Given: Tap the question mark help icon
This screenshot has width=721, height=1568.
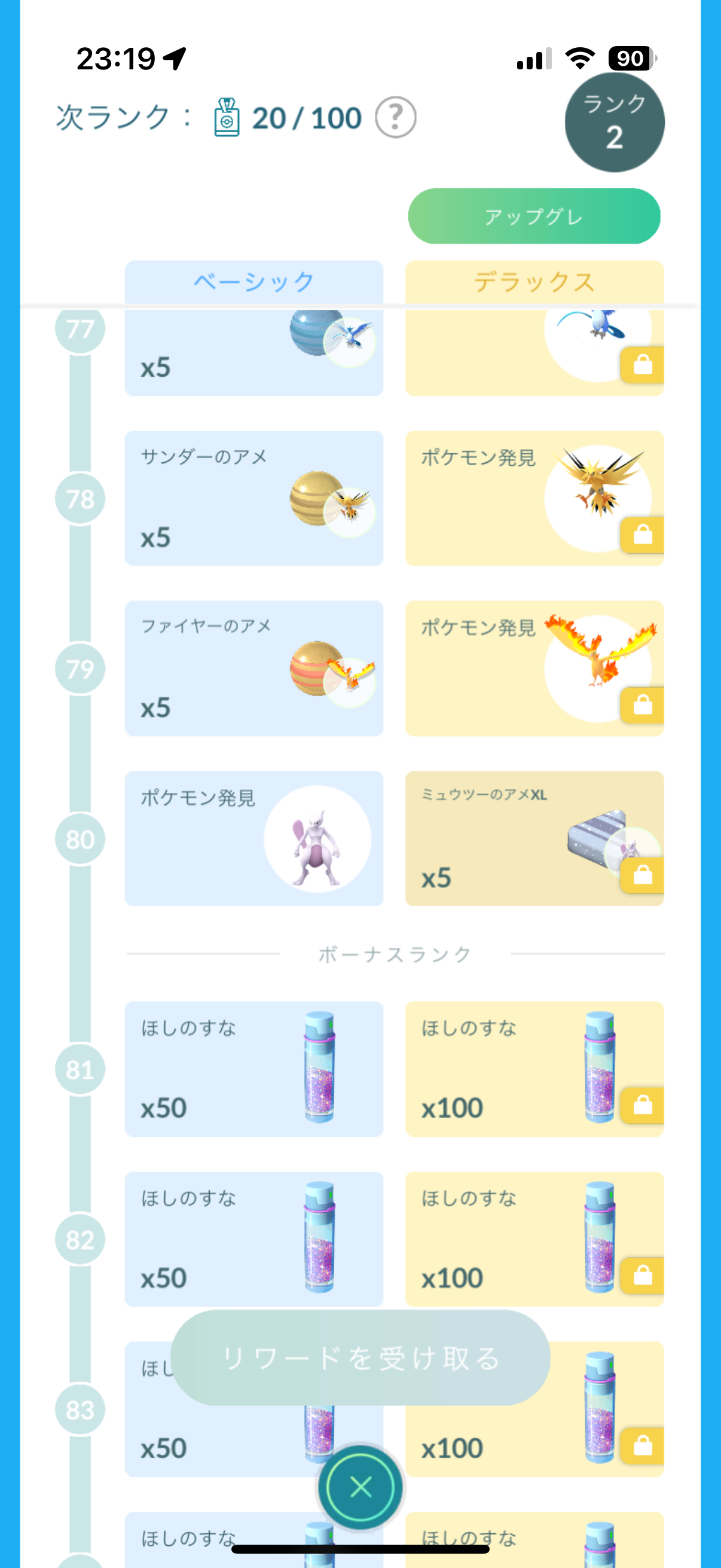Looking at the screenshot, I should 396,117.
